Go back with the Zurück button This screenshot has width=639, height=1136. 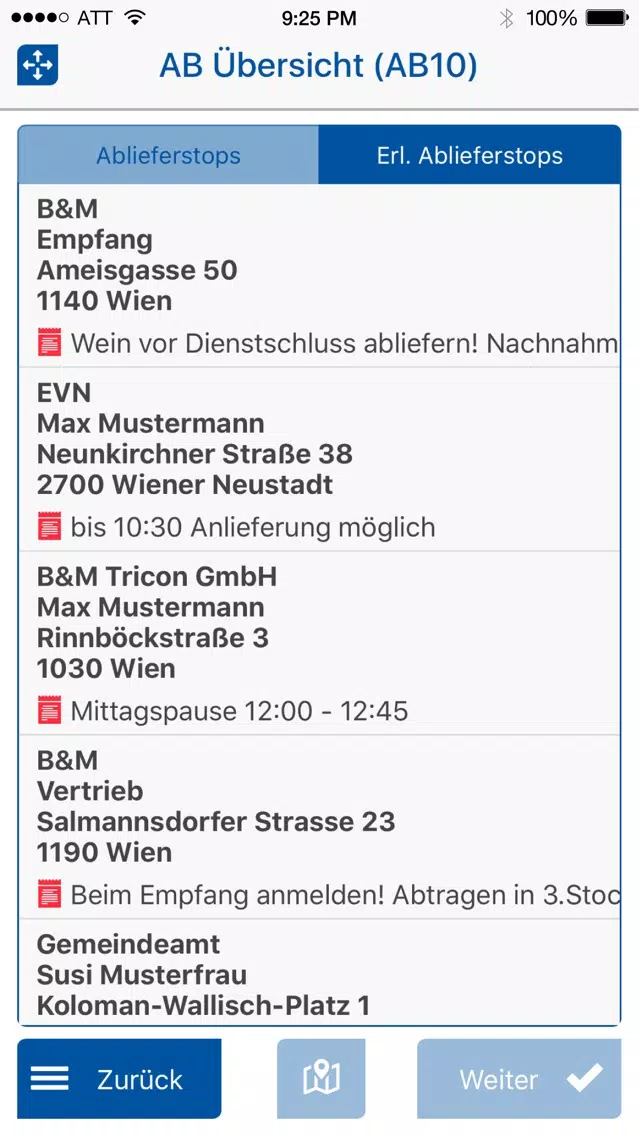click(120, 1079)
